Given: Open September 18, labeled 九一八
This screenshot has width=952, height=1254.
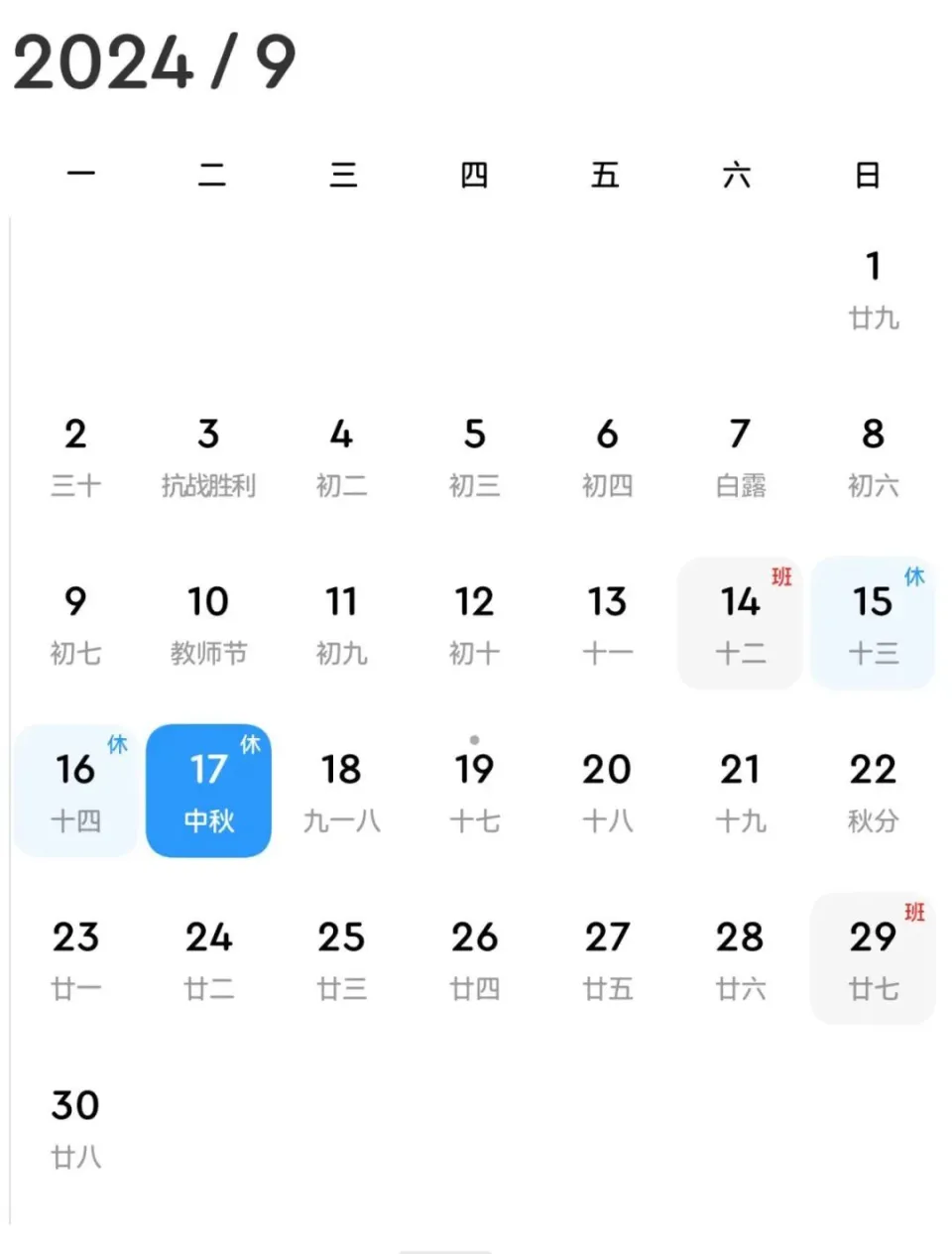Looking at the screenshot, I should pos(341,791).
